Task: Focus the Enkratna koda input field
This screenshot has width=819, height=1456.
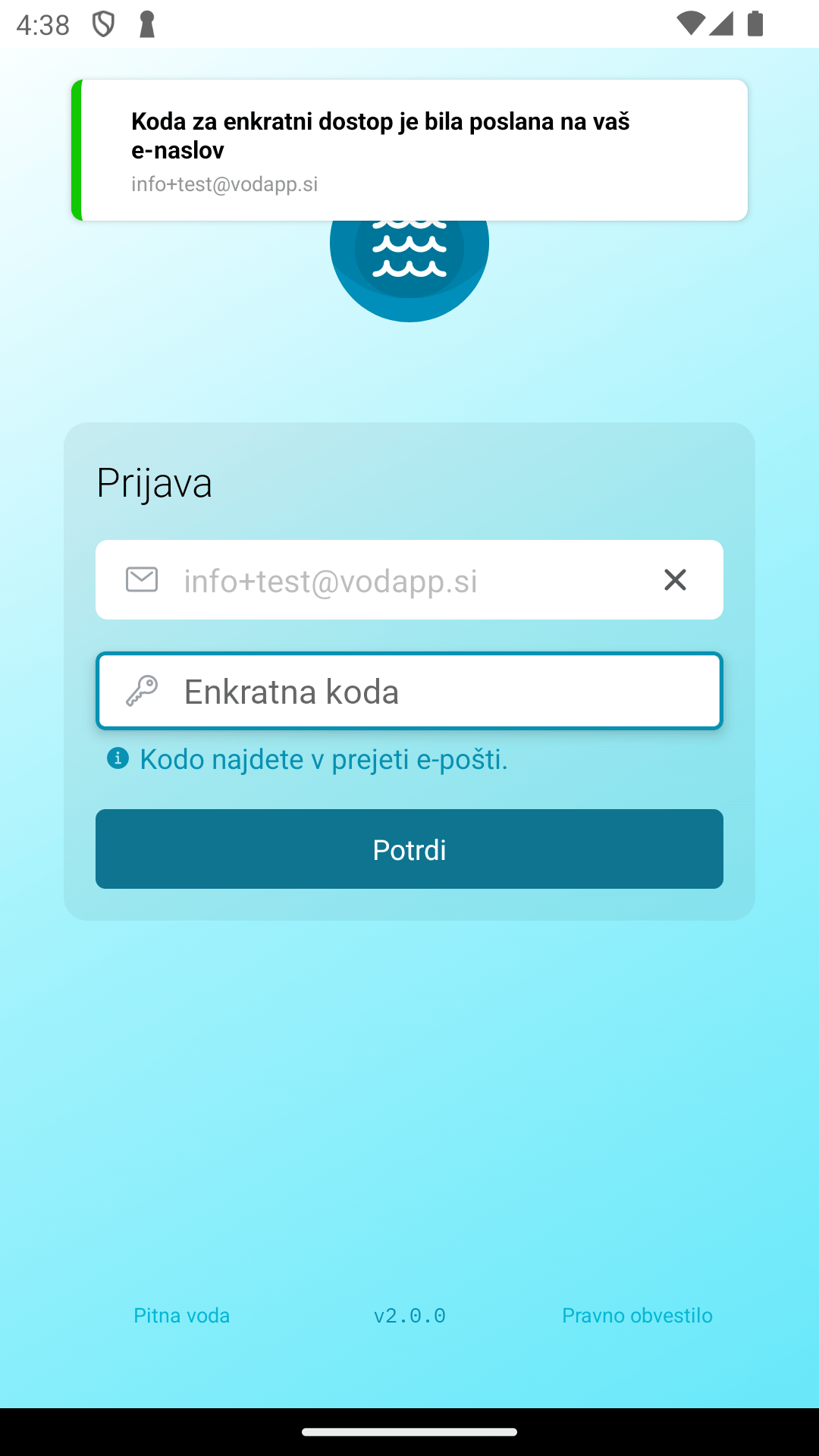Action: coord(409,691)
